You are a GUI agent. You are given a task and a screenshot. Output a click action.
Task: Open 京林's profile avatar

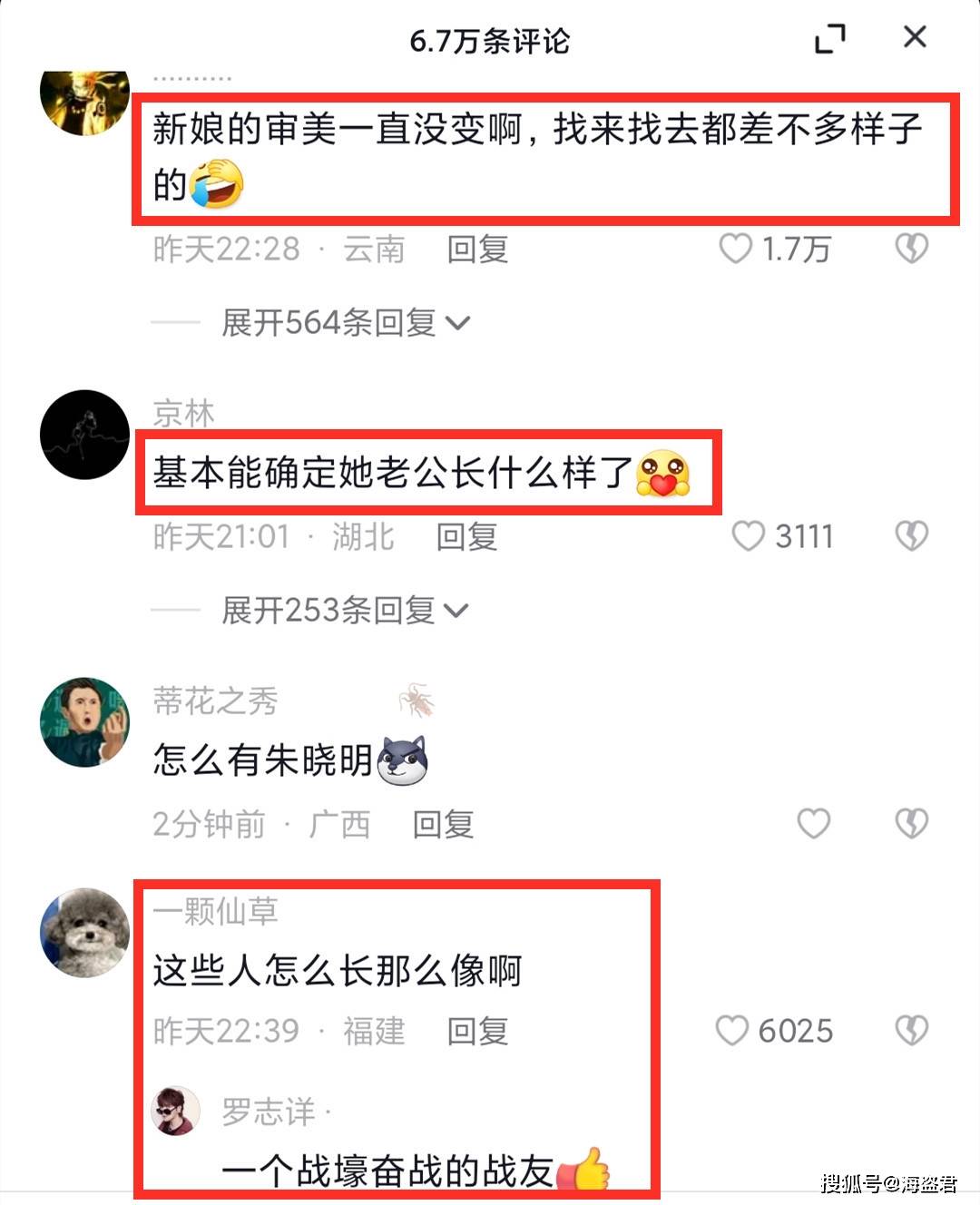point(85,436)
